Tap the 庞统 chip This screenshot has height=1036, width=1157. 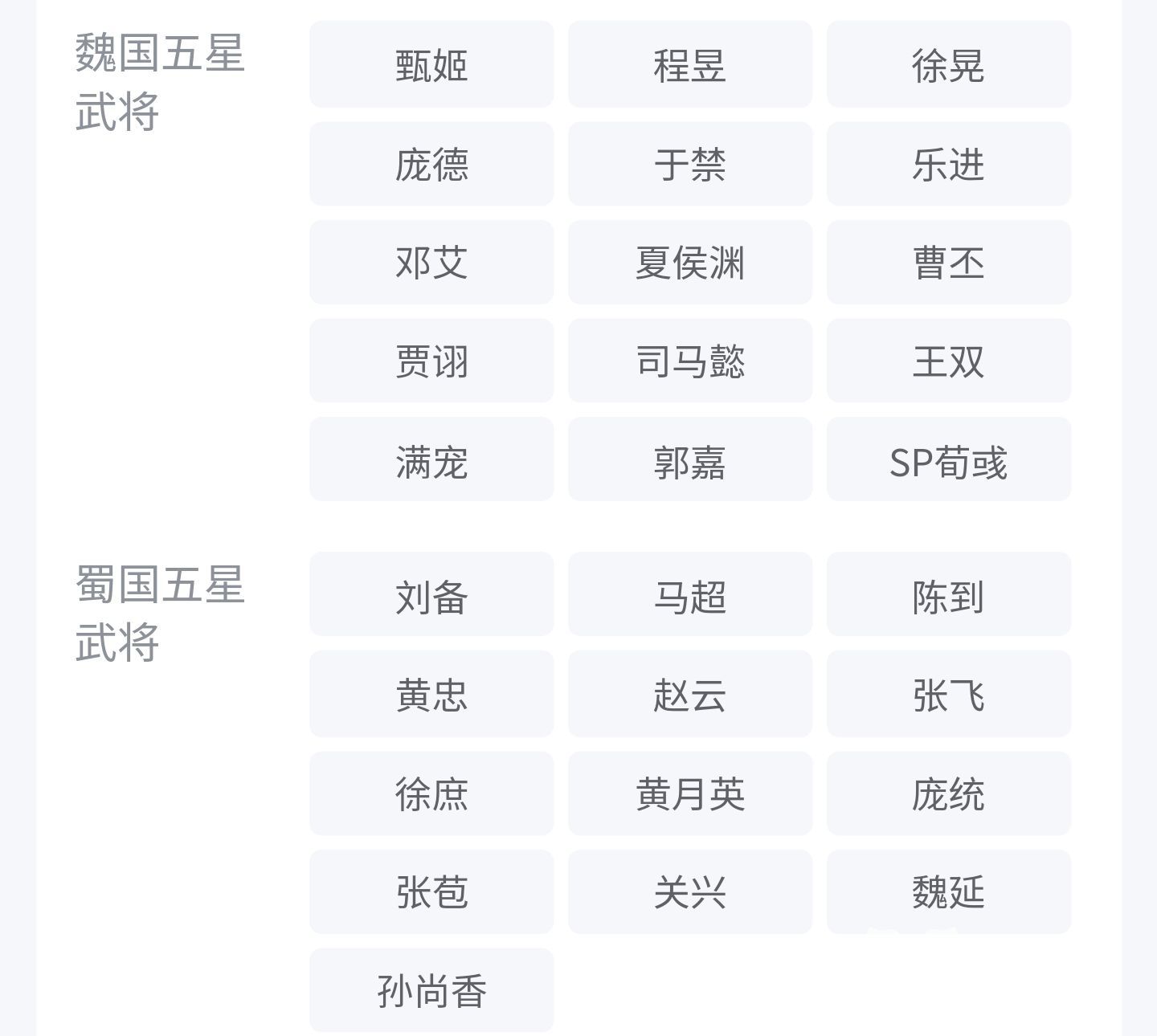[949, 793]
